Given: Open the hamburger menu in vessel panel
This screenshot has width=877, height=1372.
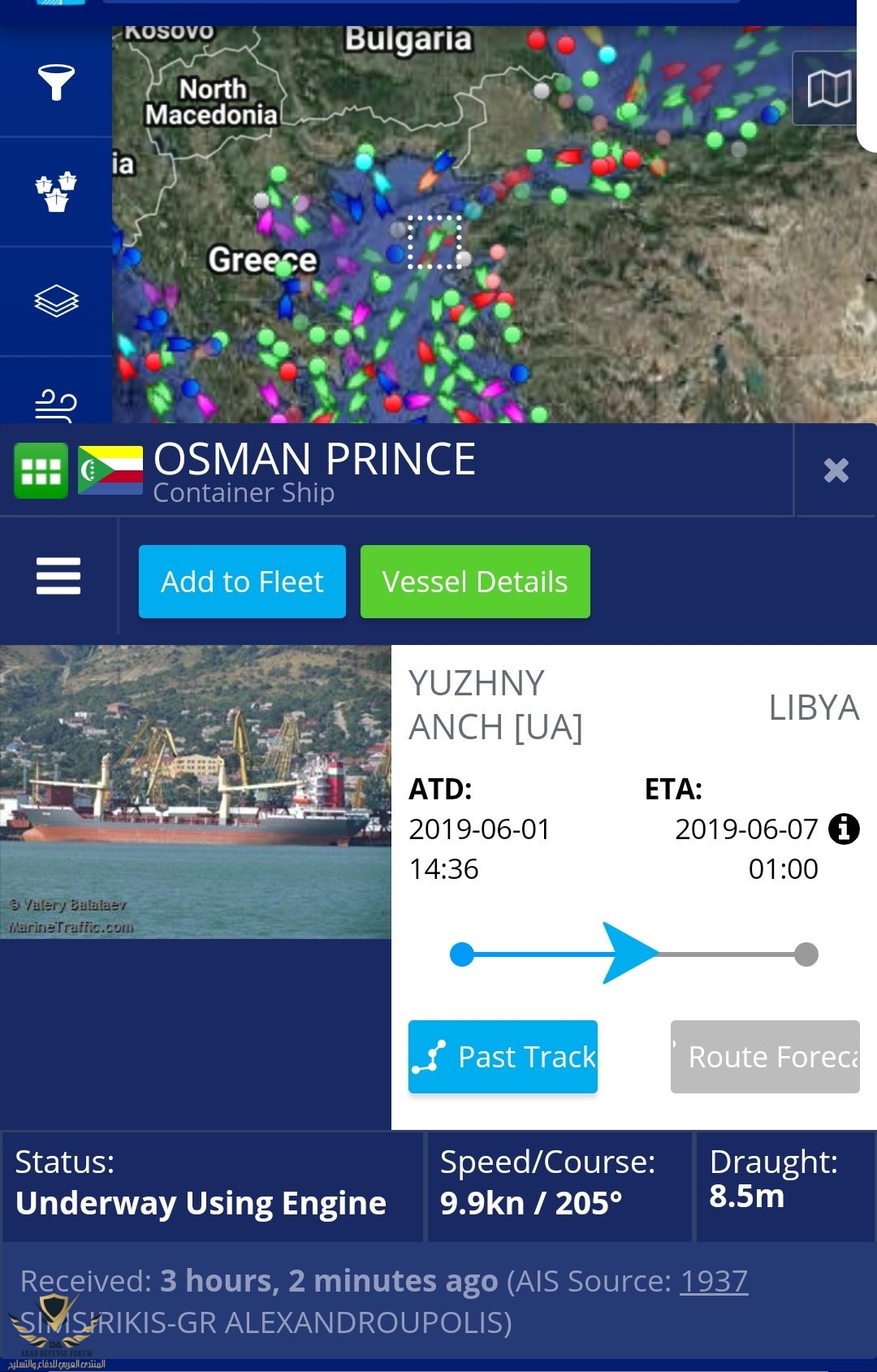Looking at the screenshot, I should point(58,576).
